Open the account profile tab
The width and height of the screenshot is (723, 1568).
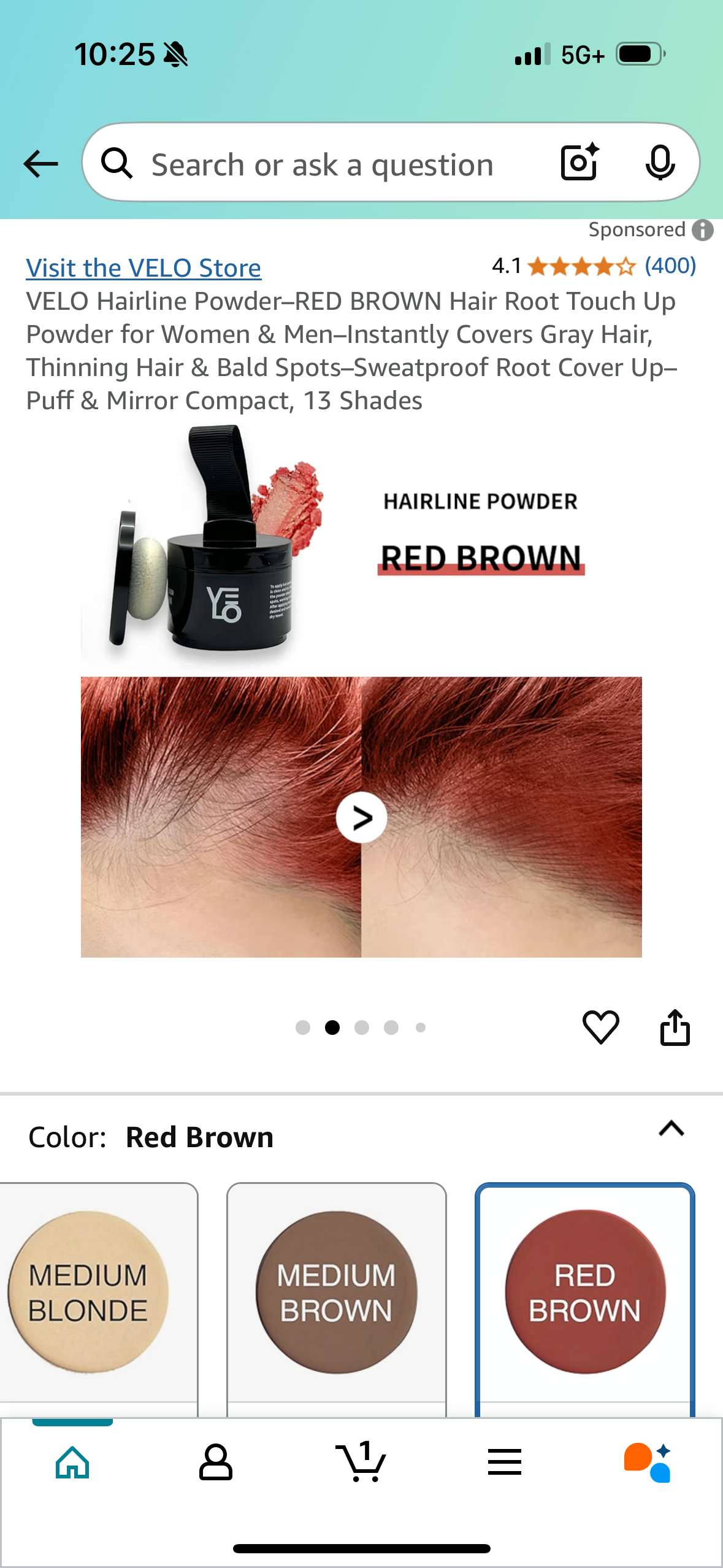(x=216, y=1462)
